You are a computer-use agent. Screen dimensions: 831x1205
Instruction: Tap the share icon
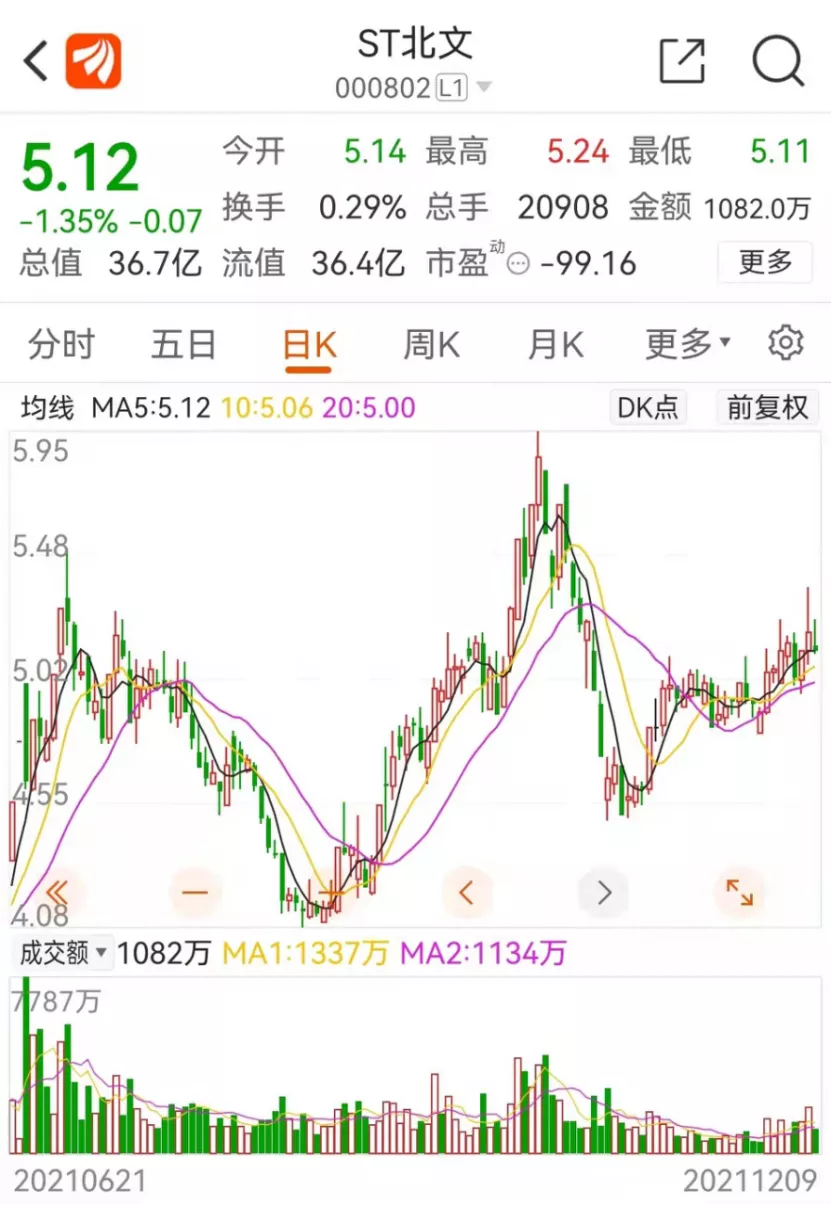point(681,60)
